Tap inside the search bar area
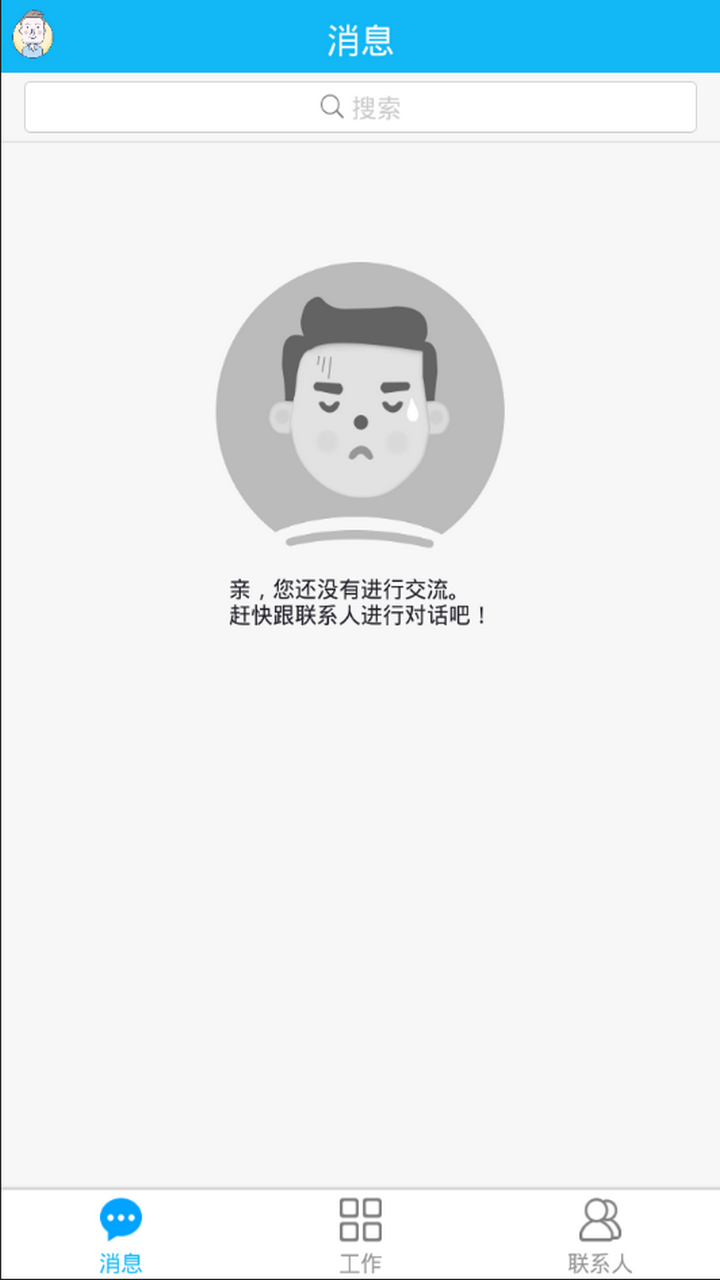Screen dimensions: 720x1280 [x=360, y=107]
